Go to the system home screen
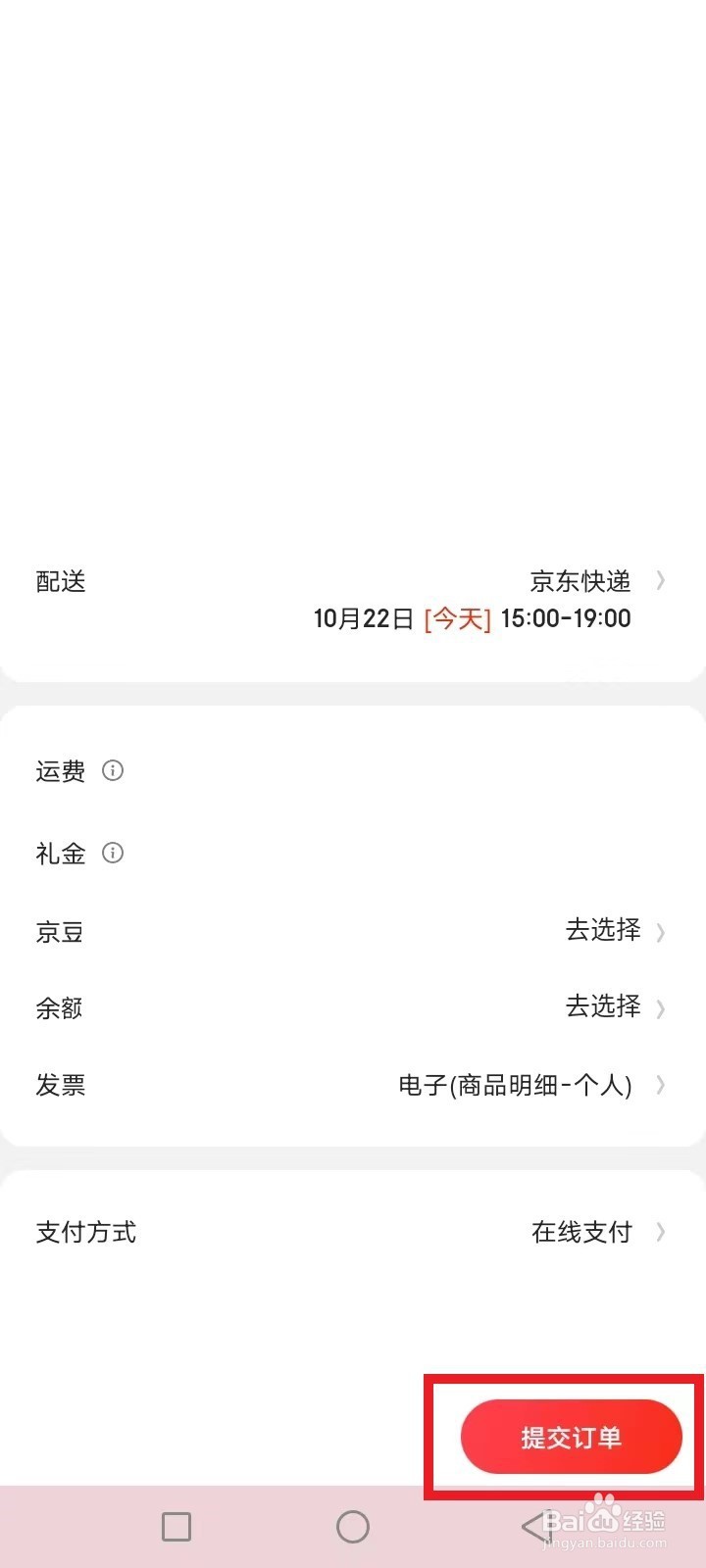 point(353,1526)
